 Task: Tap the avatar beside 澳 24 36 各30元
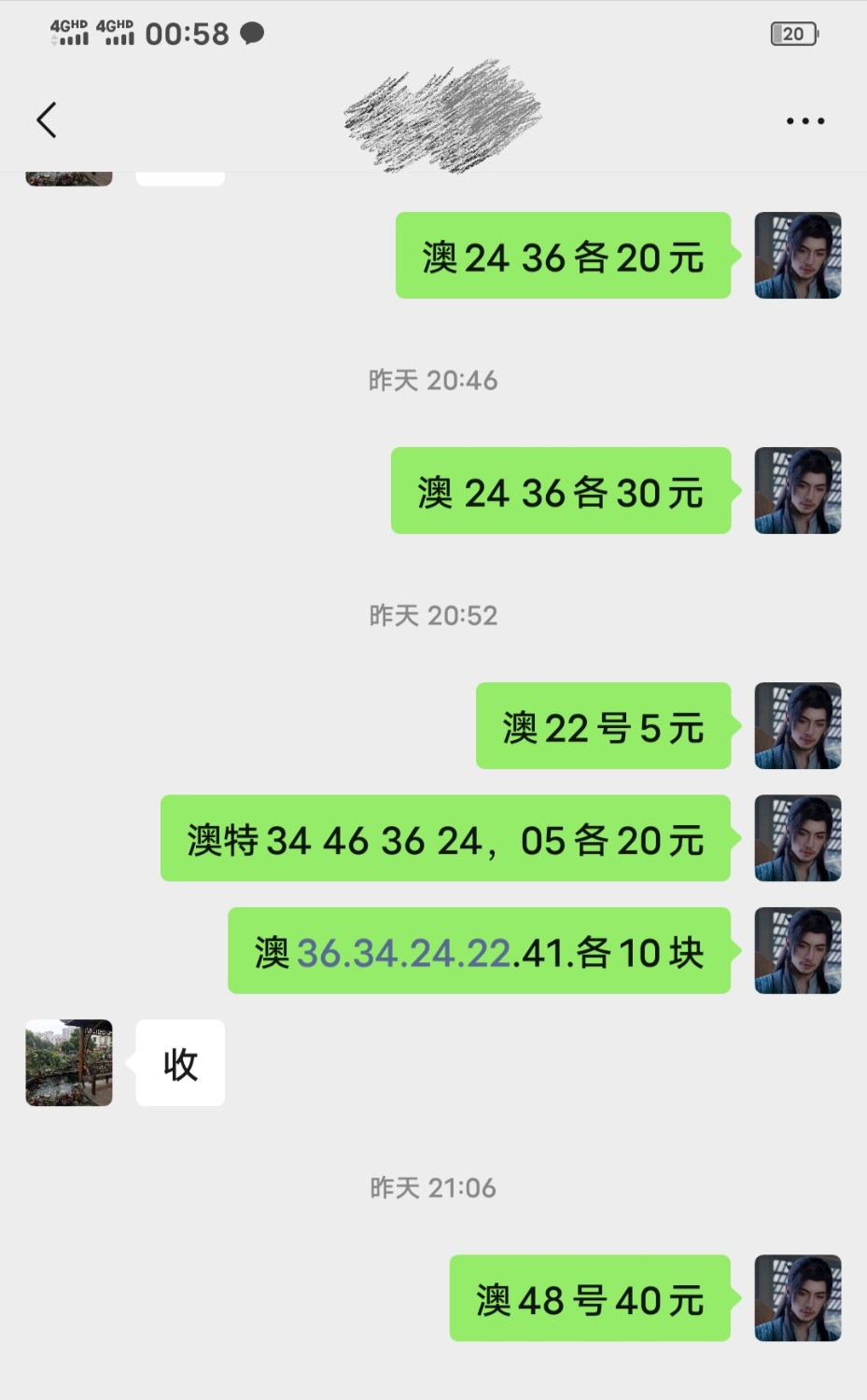797,491
